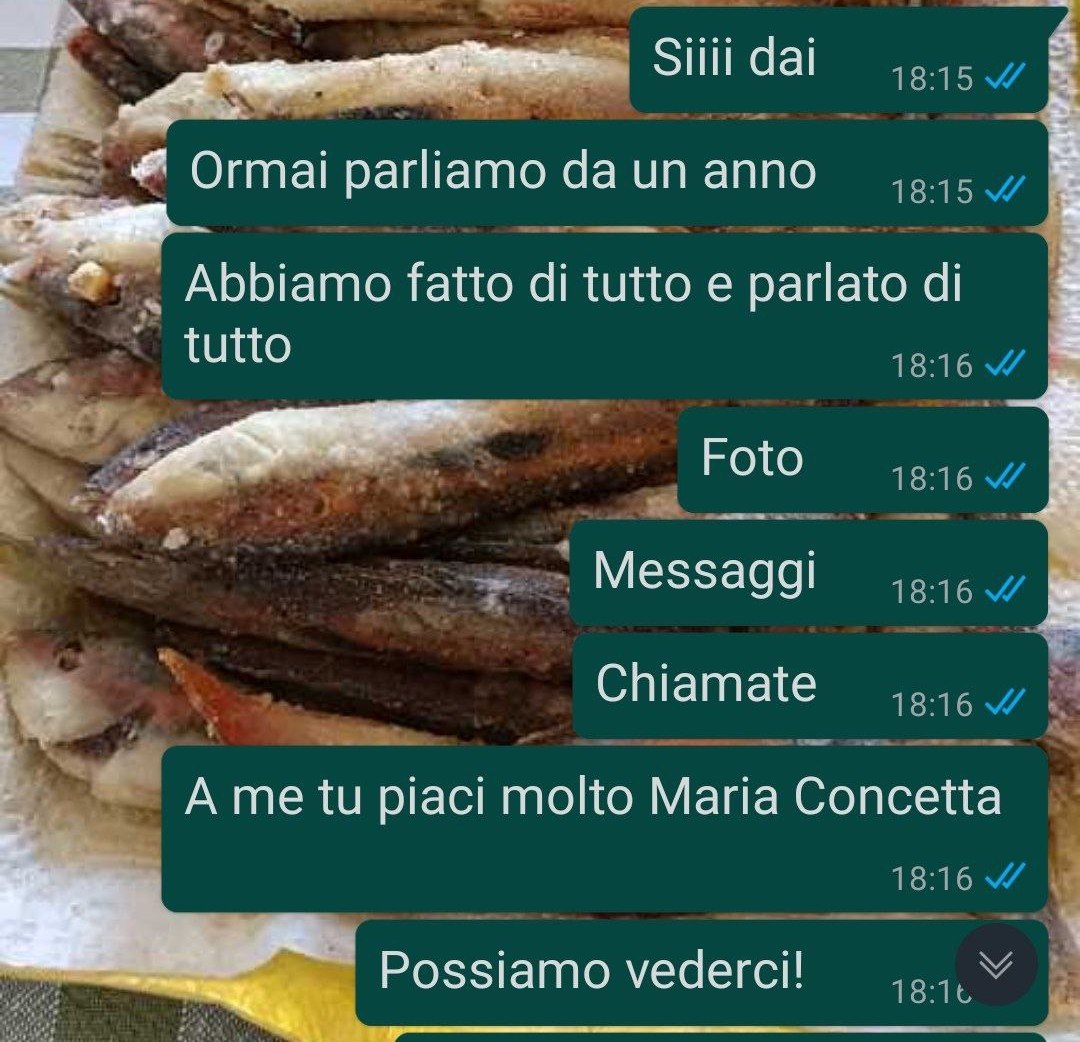
Task: Jump to the latest messages using the double-chevron button
Action: [x=995, y=964]
